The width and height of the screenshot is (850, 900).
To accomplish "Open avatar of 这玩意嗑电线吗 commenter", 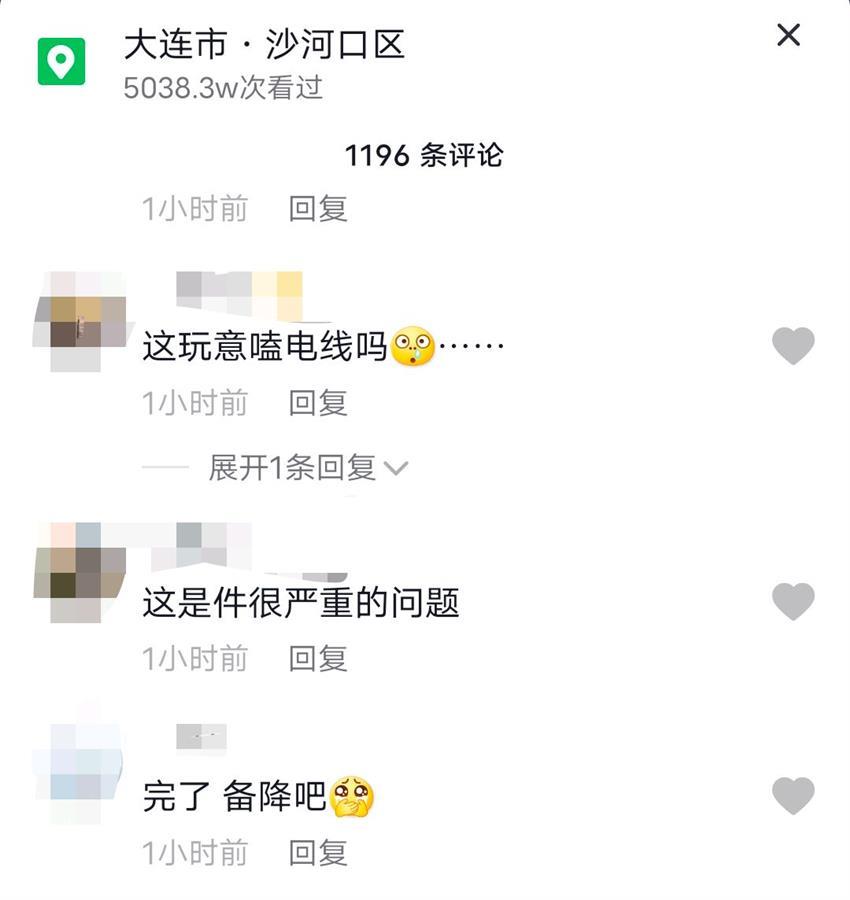I will point(80,320).
